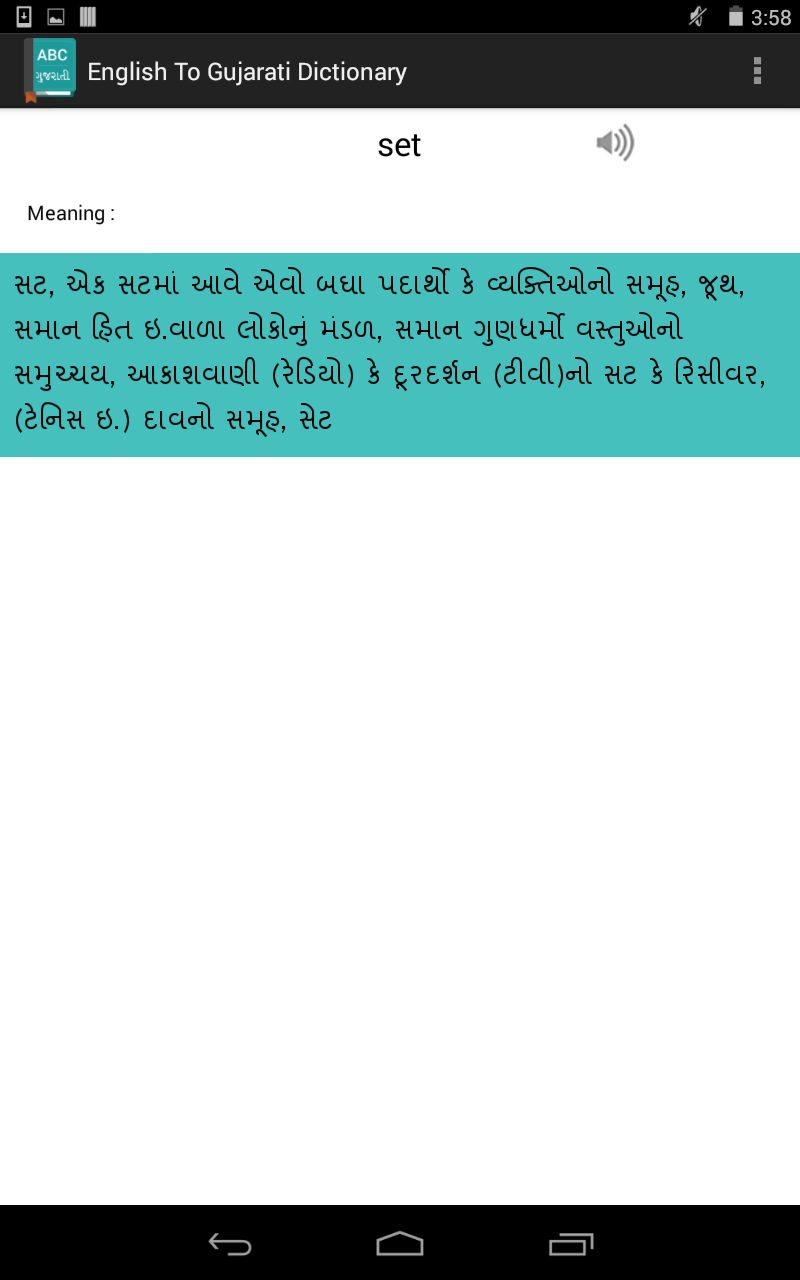Go back using the system back button
Screen dimensions: 800x1280
tap(229, 1243)
